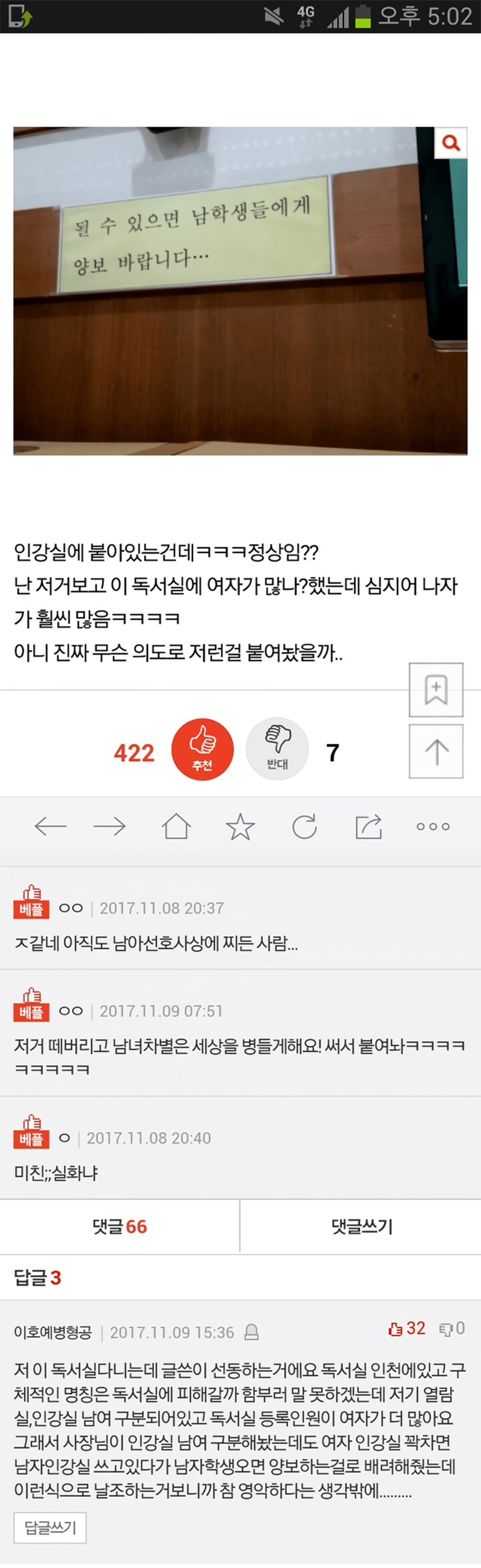Open the three-dot more menu
Viewport: 481px width, 1568px height.
point(433,827)
